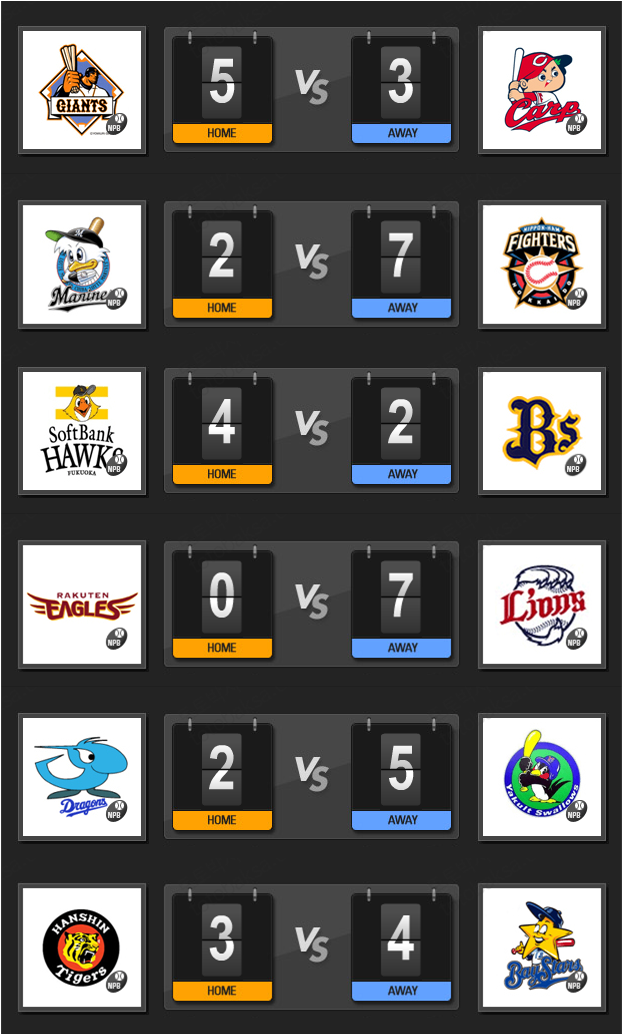View the Hawks vs Buffaloes game score
Screen dimensions: 623x1035
click(x=311, y=430)
